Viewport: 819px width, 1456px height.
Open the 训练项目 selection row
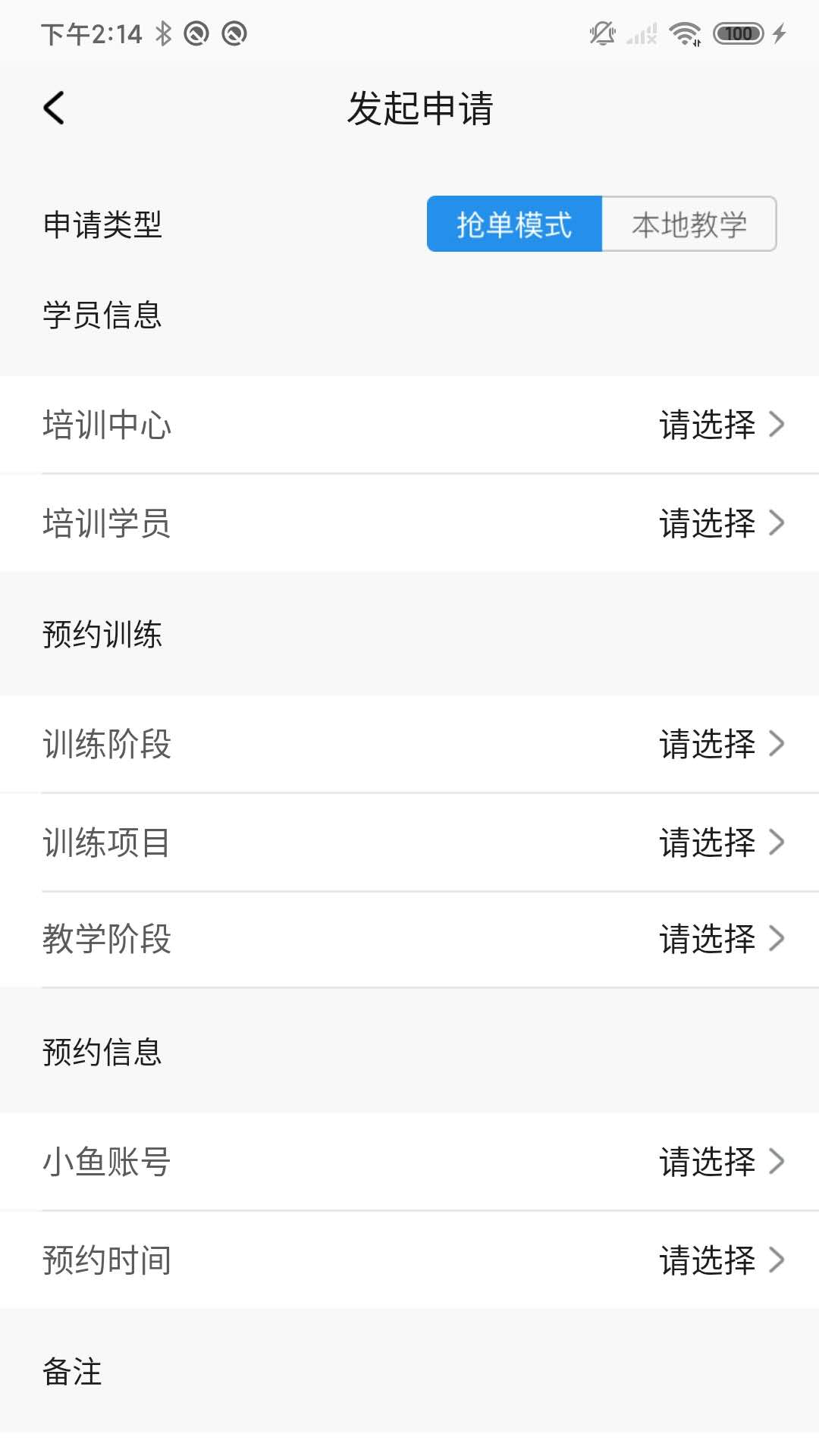click(409, 842)
